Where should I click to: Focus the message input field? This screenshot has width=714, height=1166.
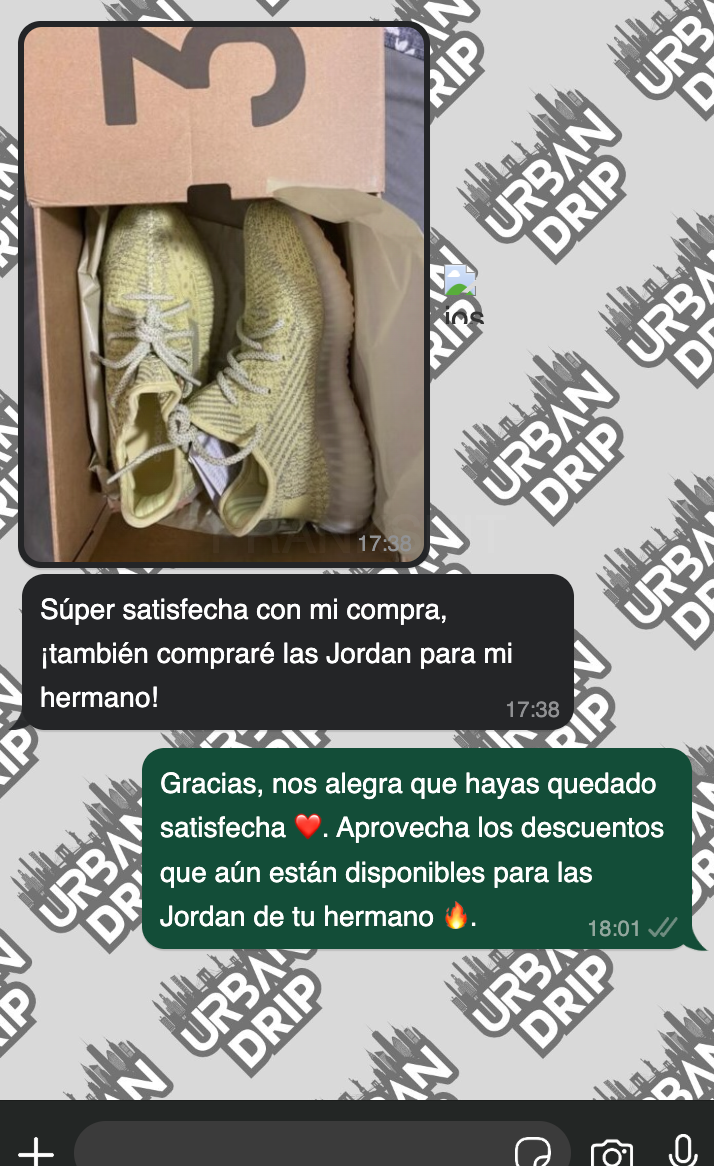290,1148
